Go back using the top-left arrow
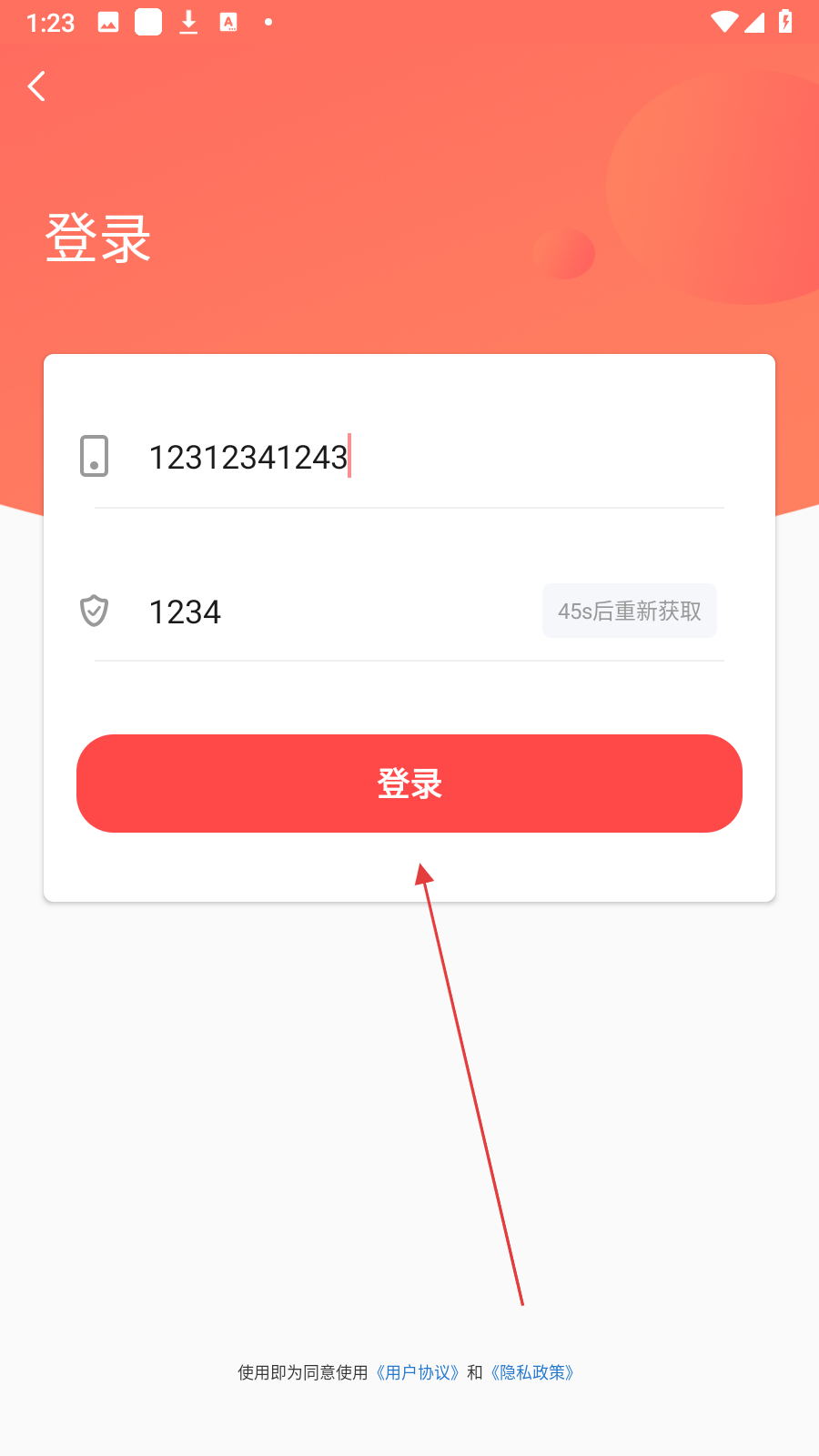The image size is (819, 1456). click(x=36, y=86)
